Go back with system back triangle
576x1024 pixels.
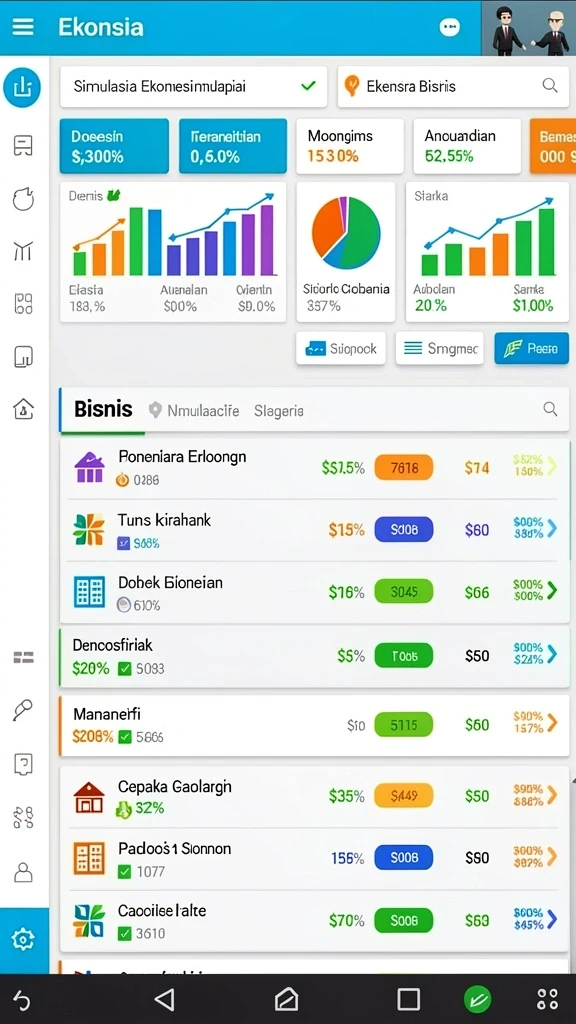(165, 999)
